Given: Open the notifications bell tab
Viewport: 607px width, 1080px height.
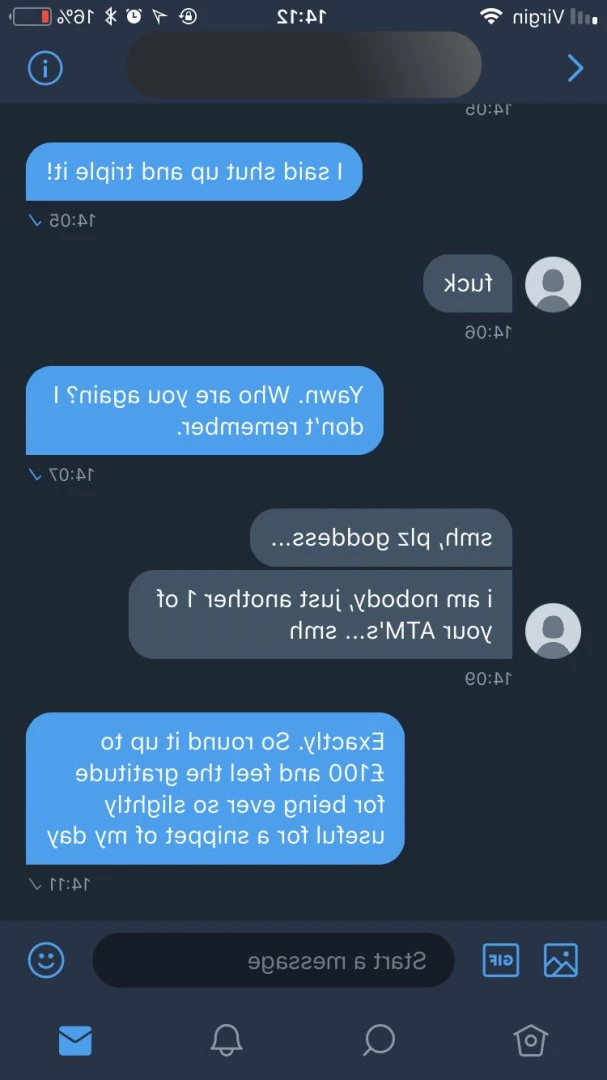Looking at the screenshot, I should click(227, 1040).
